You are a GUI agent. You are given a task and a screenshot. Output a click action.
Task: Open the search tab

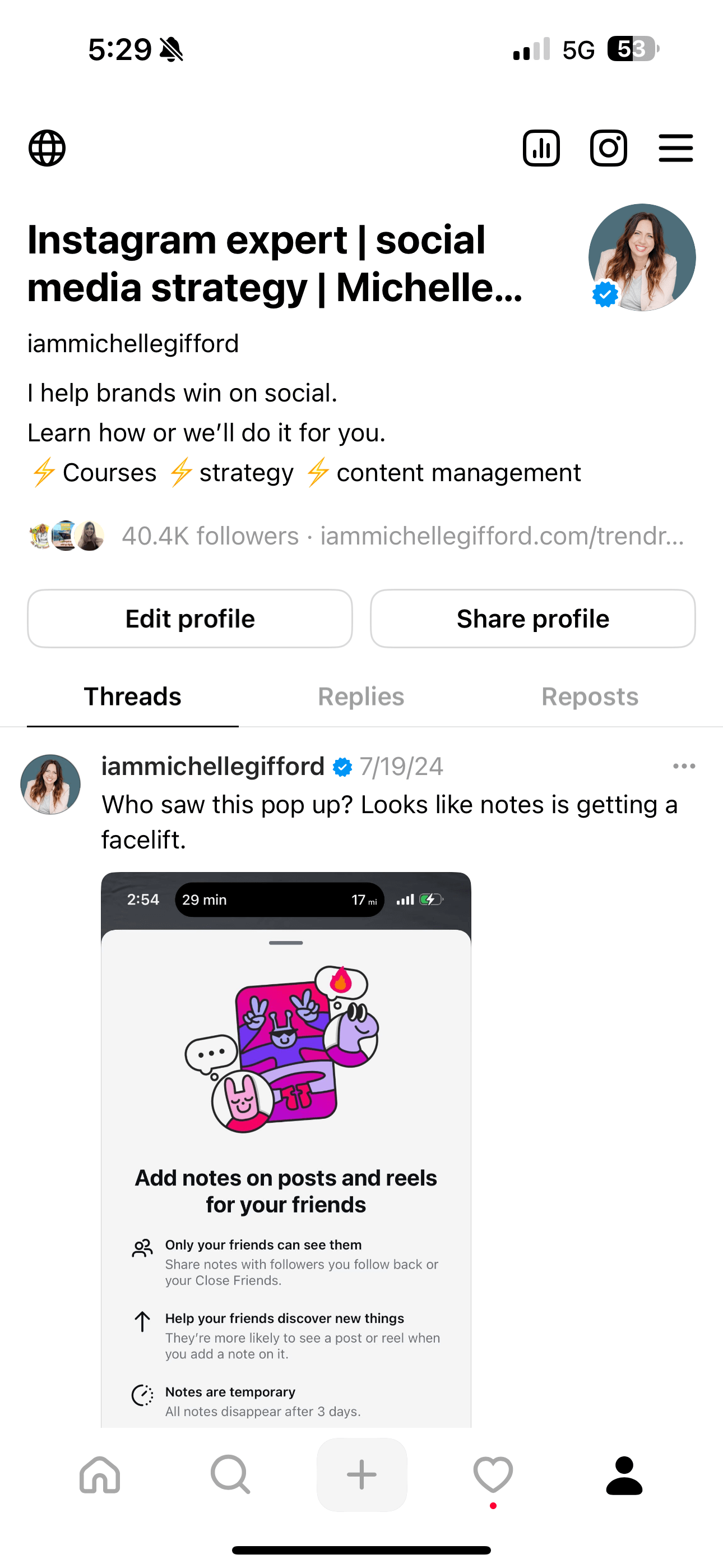230,1475
